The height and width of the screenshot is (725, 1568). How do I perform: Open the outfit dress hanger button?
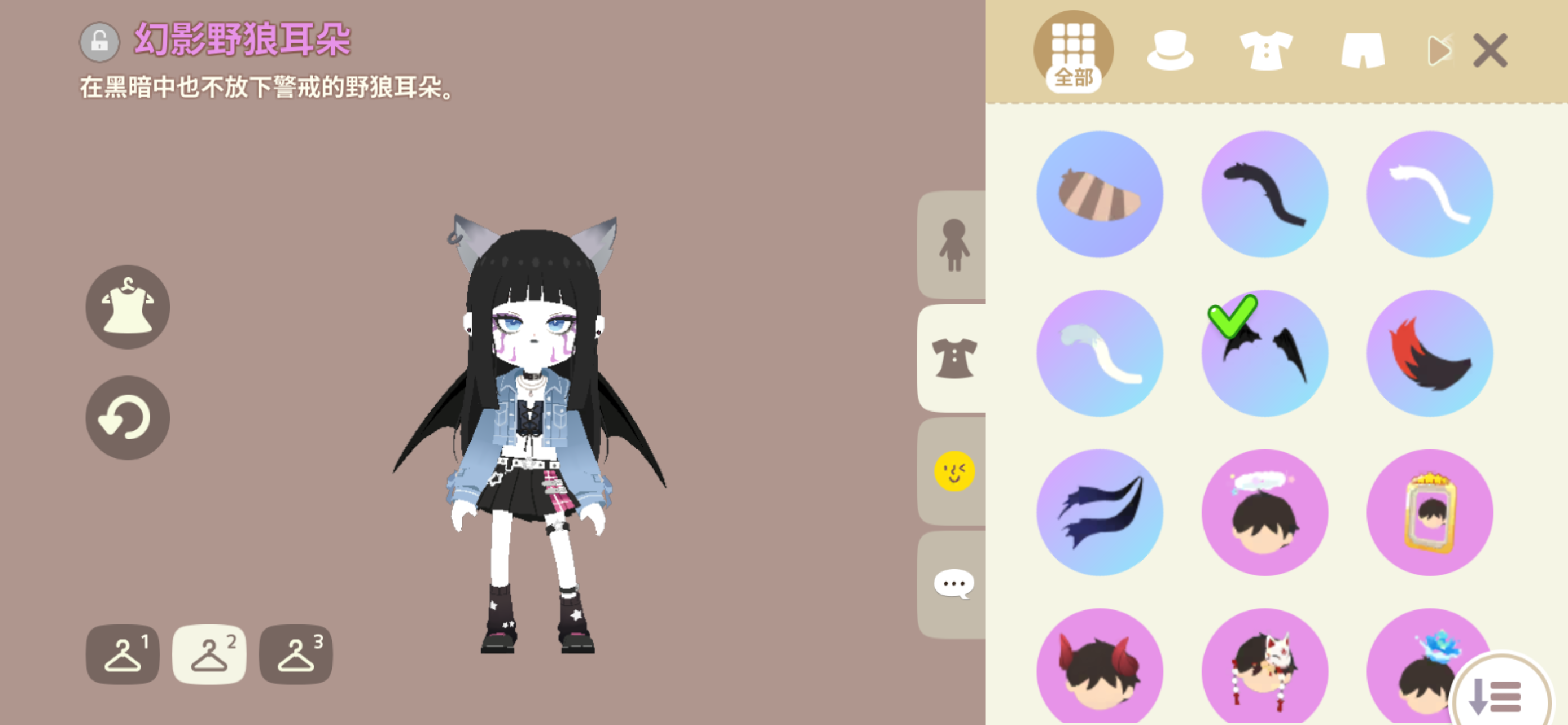point(128,307)
